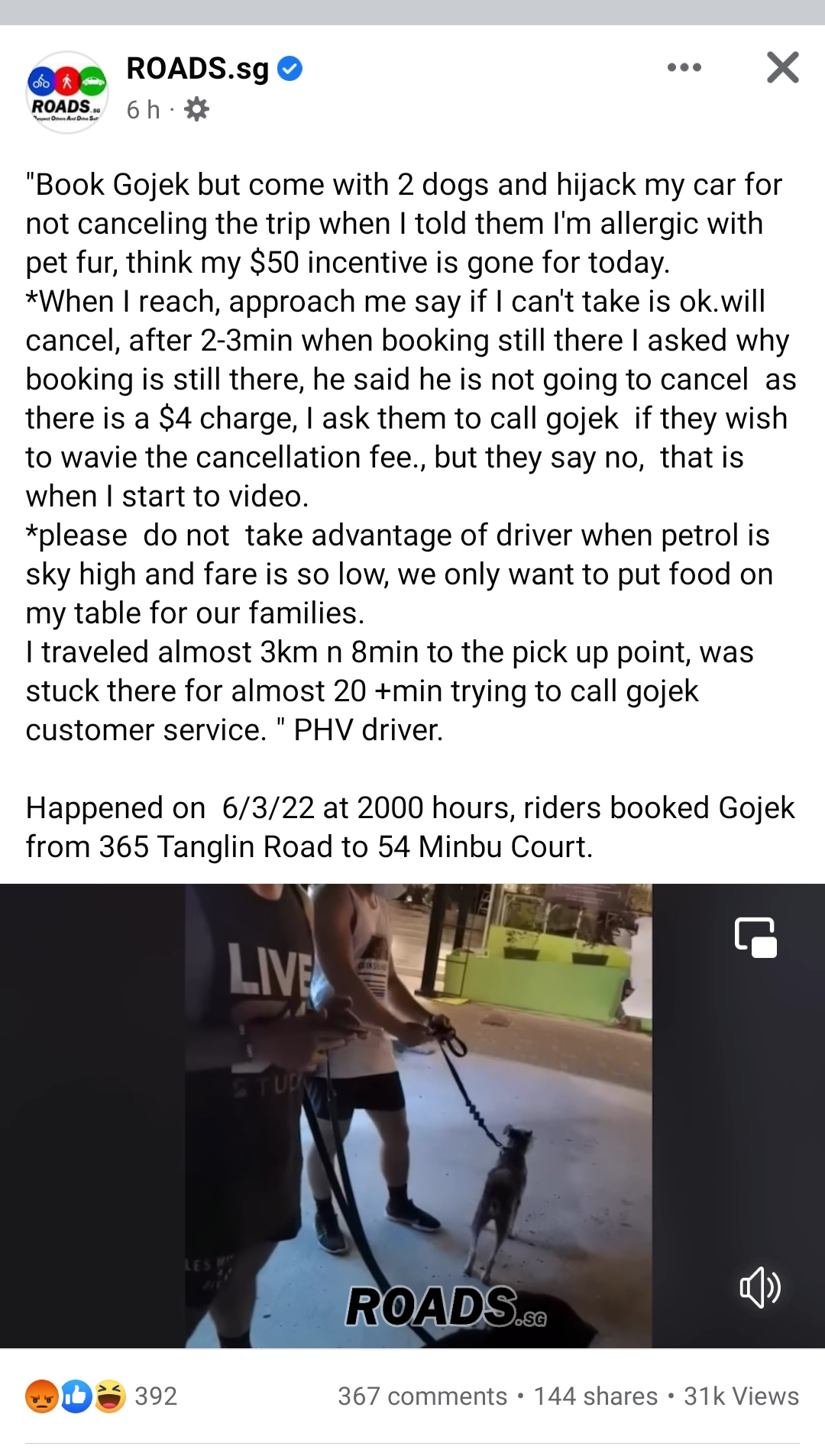Switch video to picture-in-picture mode
The image size is (825, 1456).
[755, 937]
